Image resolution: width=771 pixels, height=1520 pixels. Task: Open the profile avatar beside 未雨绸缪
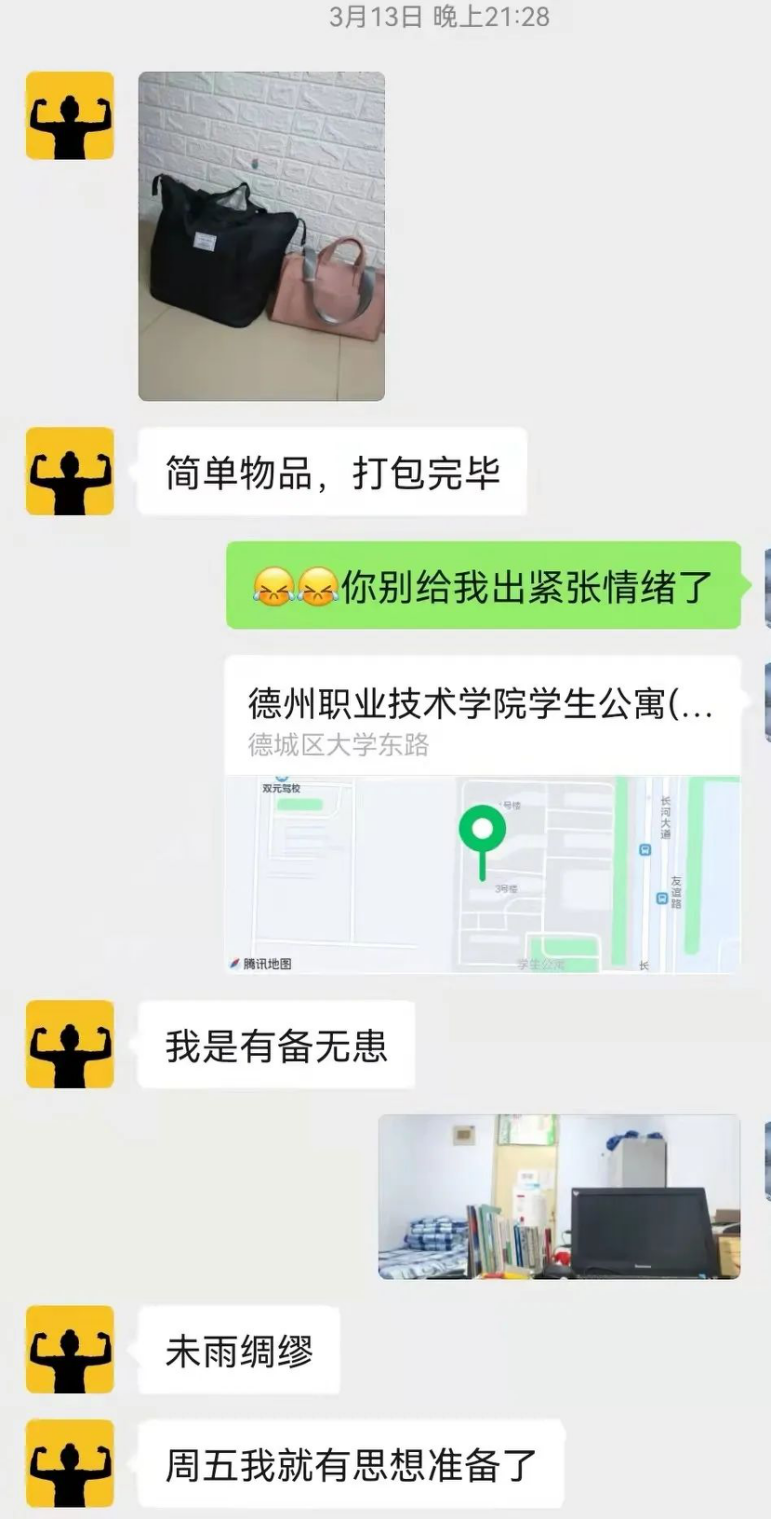pyautogui.click(x=70, y=1349)
